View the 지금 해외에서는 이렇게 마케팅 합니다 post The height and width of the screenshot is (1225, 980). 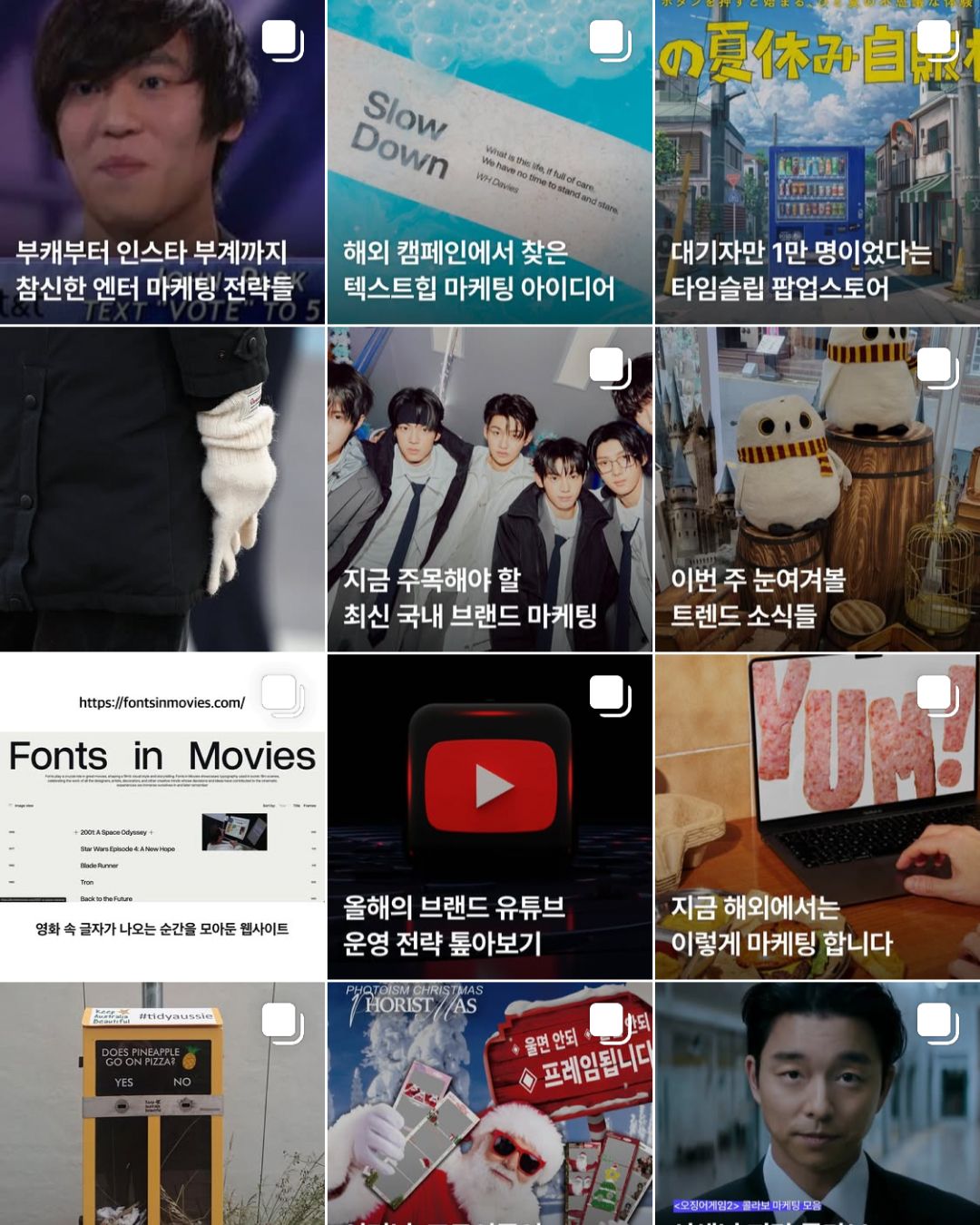click(x=817, y=817)
